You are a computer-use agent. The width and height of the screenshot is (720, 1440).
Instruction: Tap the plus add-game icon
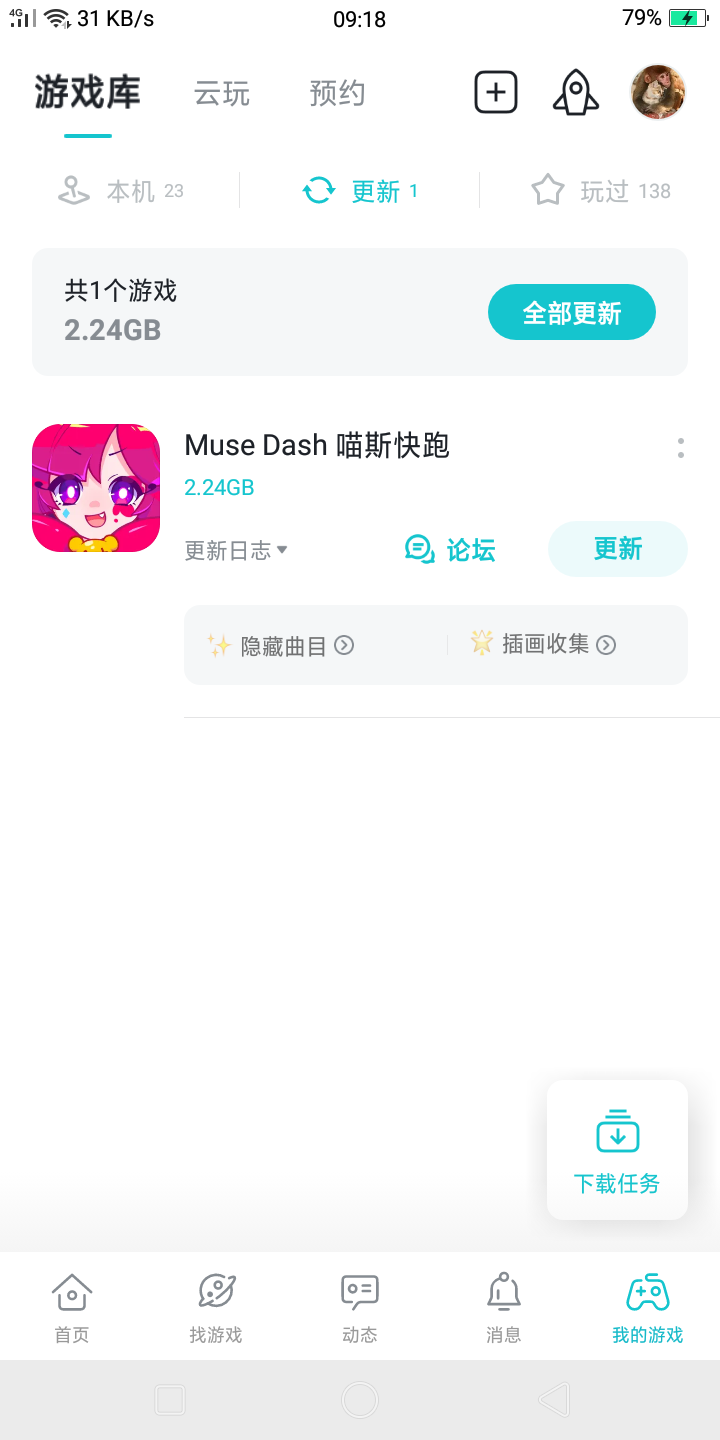point(495,93)
